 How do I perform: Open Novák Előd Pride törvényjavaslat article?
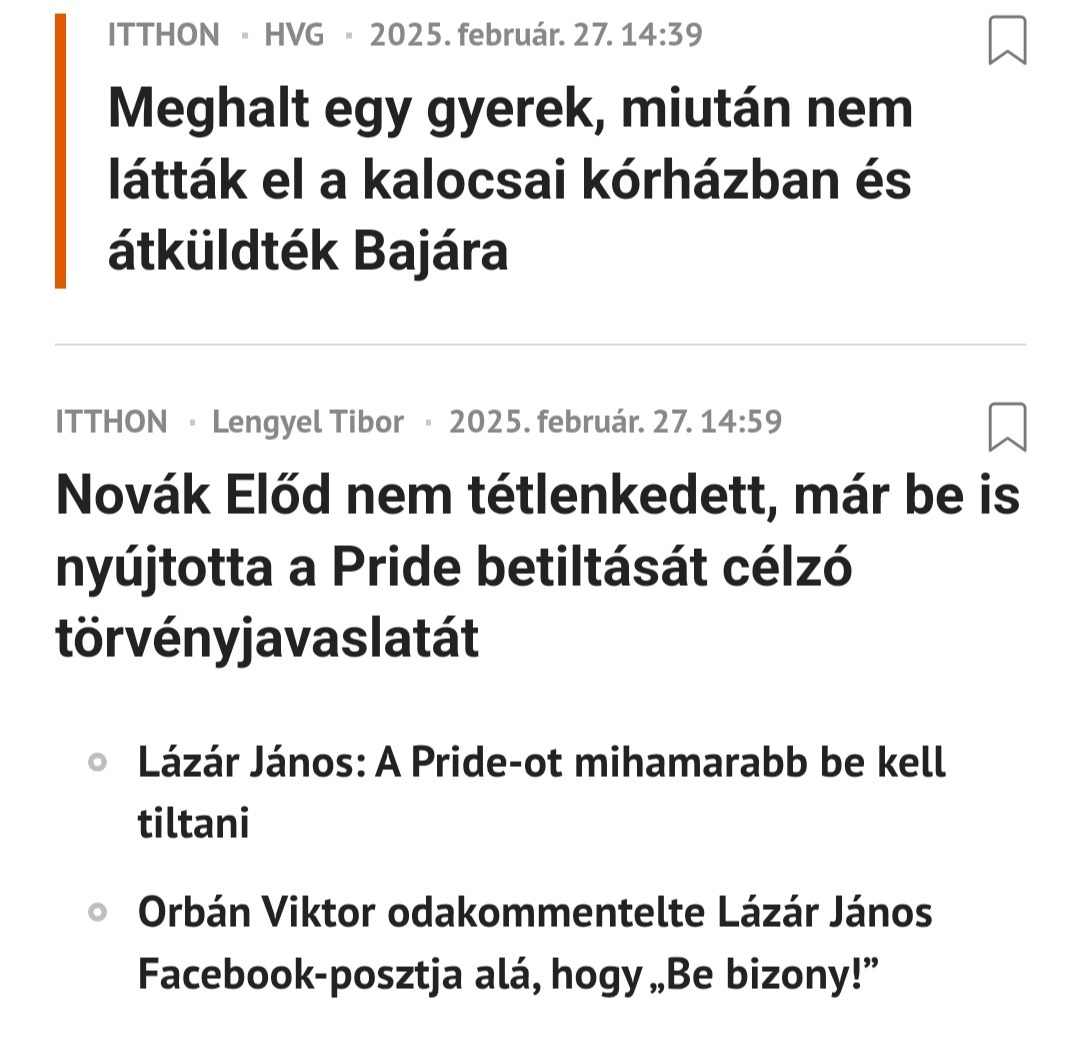tap(537, 567)
